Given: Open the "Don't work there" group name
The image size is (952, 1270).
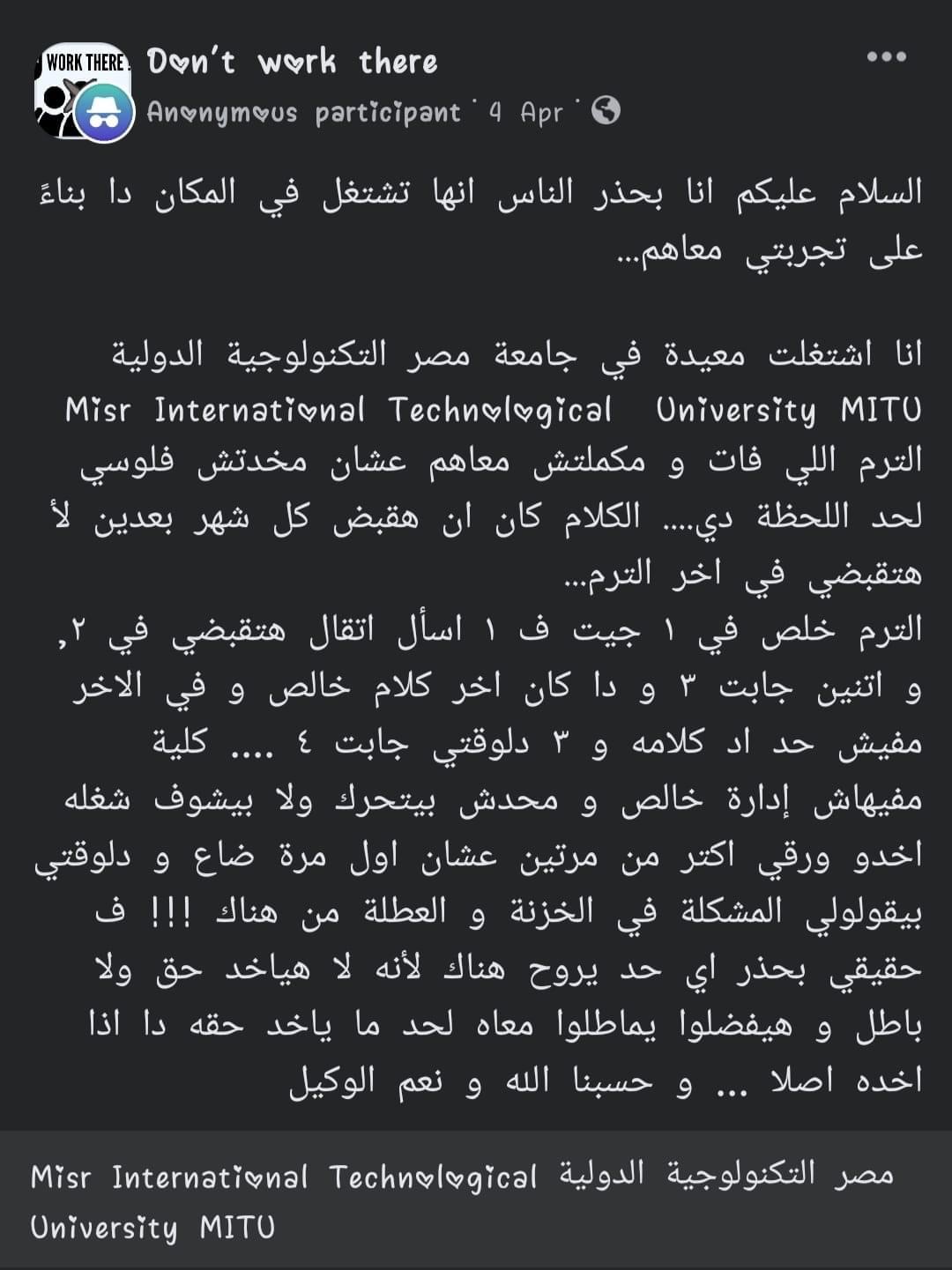Looking at the screenshot, I should [x=292, y=62].
